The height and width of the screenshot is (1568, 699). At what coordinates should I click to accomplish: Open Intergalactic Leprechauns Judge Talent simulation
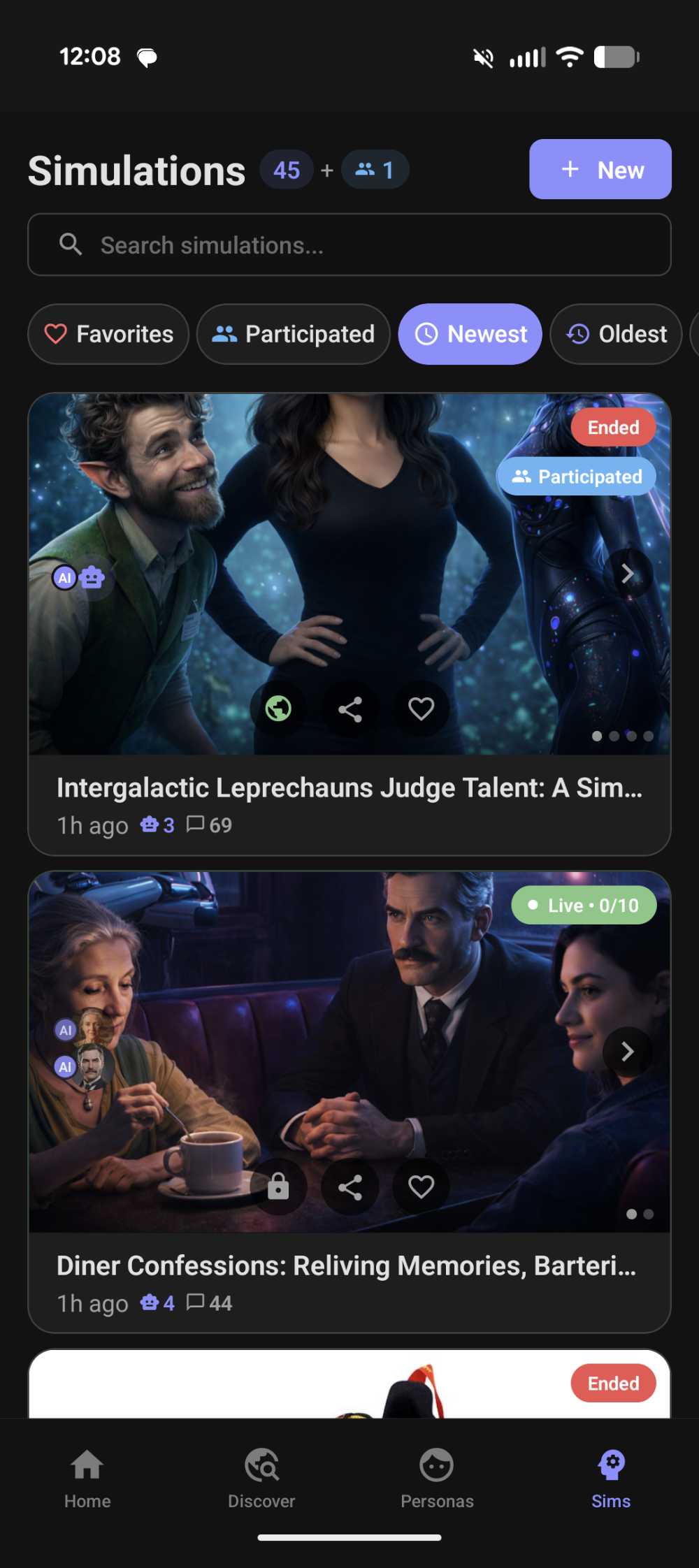pyautogui.click(x=348, y=788)
